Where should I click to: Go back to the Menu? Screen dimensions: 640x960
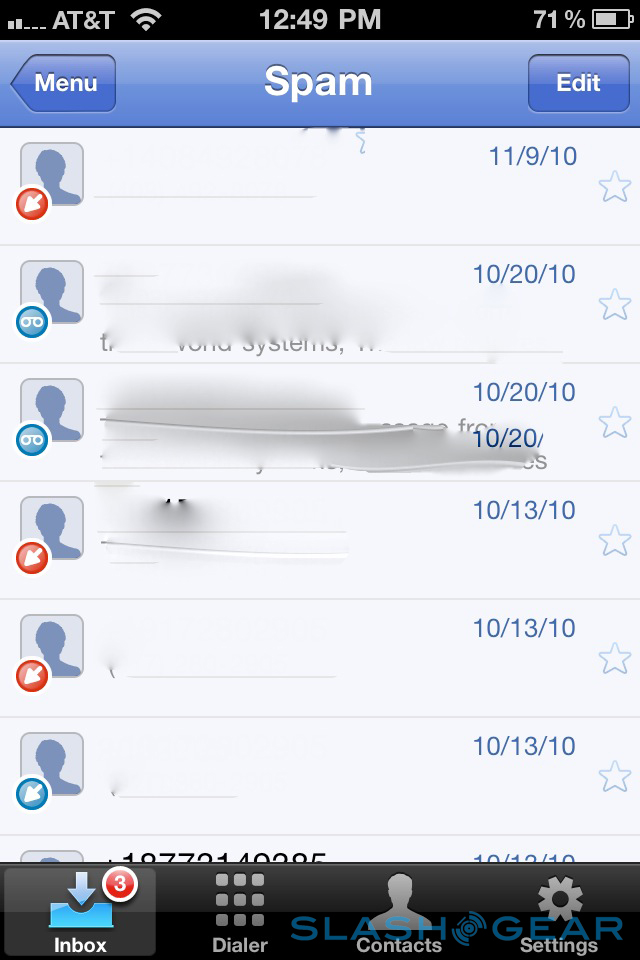[65, 83]
